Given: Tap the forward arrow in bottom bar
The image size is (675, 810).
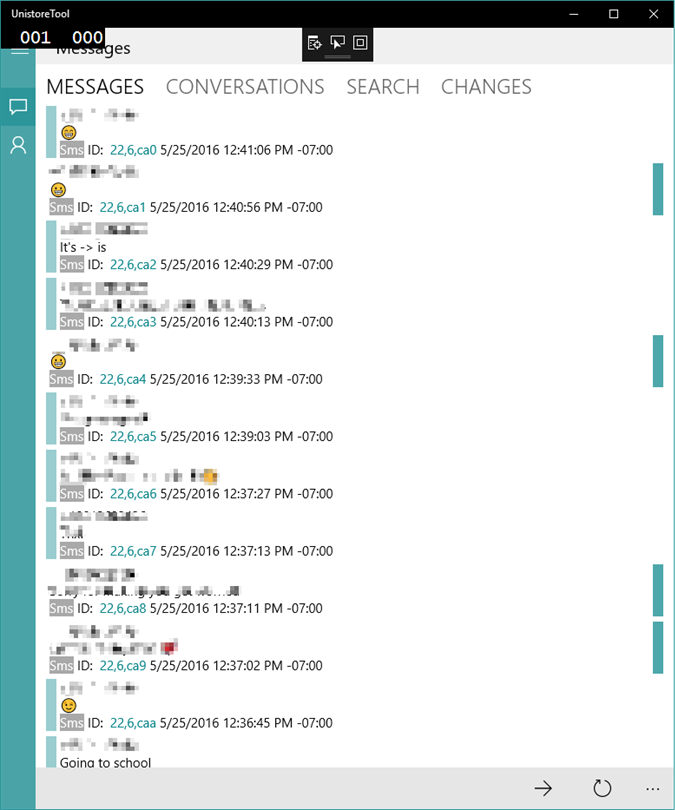Looking at the screenshot, I should (x=543, y=788).
